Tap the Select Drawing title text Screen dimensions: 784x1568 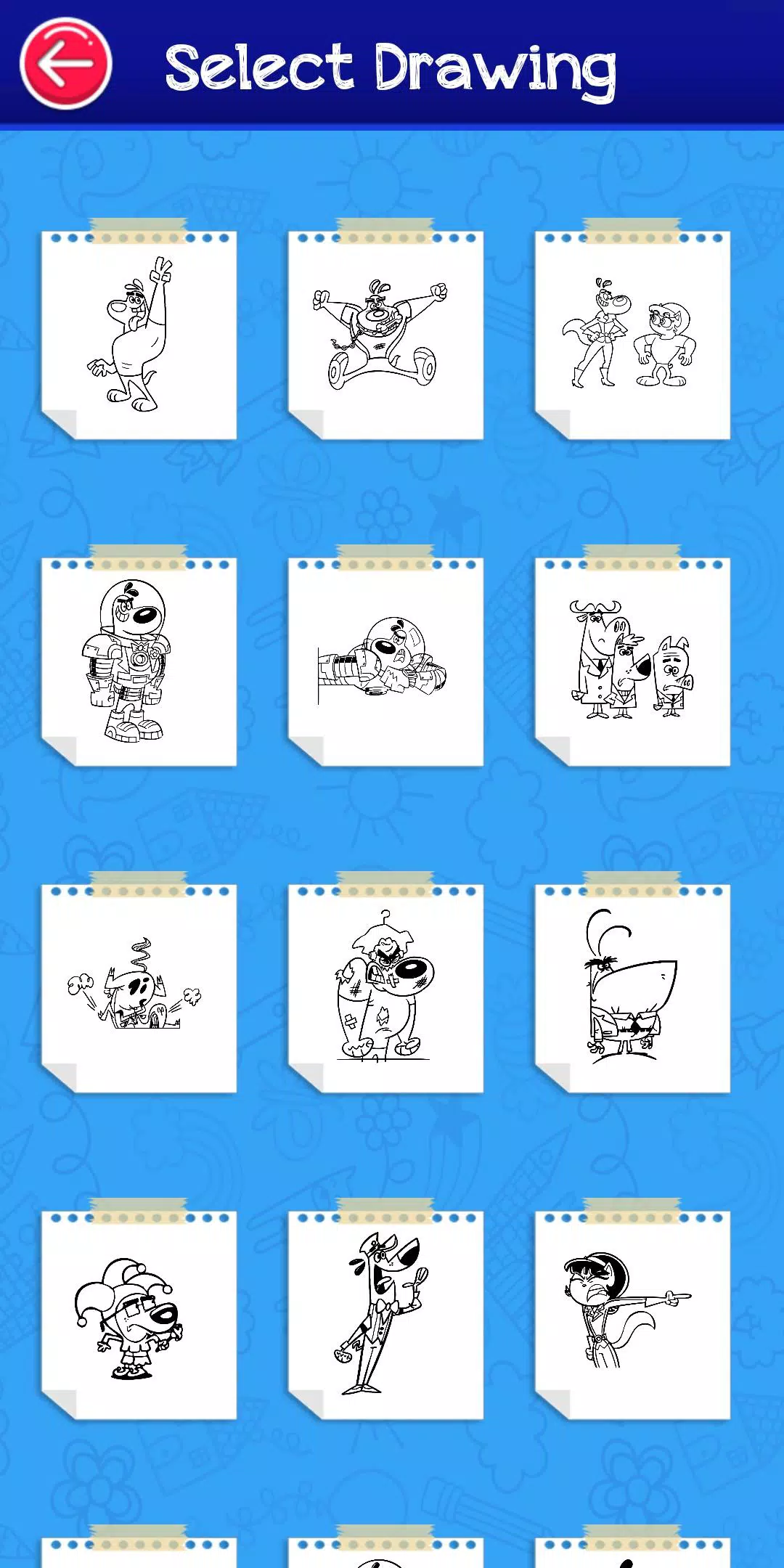point(392,65)
